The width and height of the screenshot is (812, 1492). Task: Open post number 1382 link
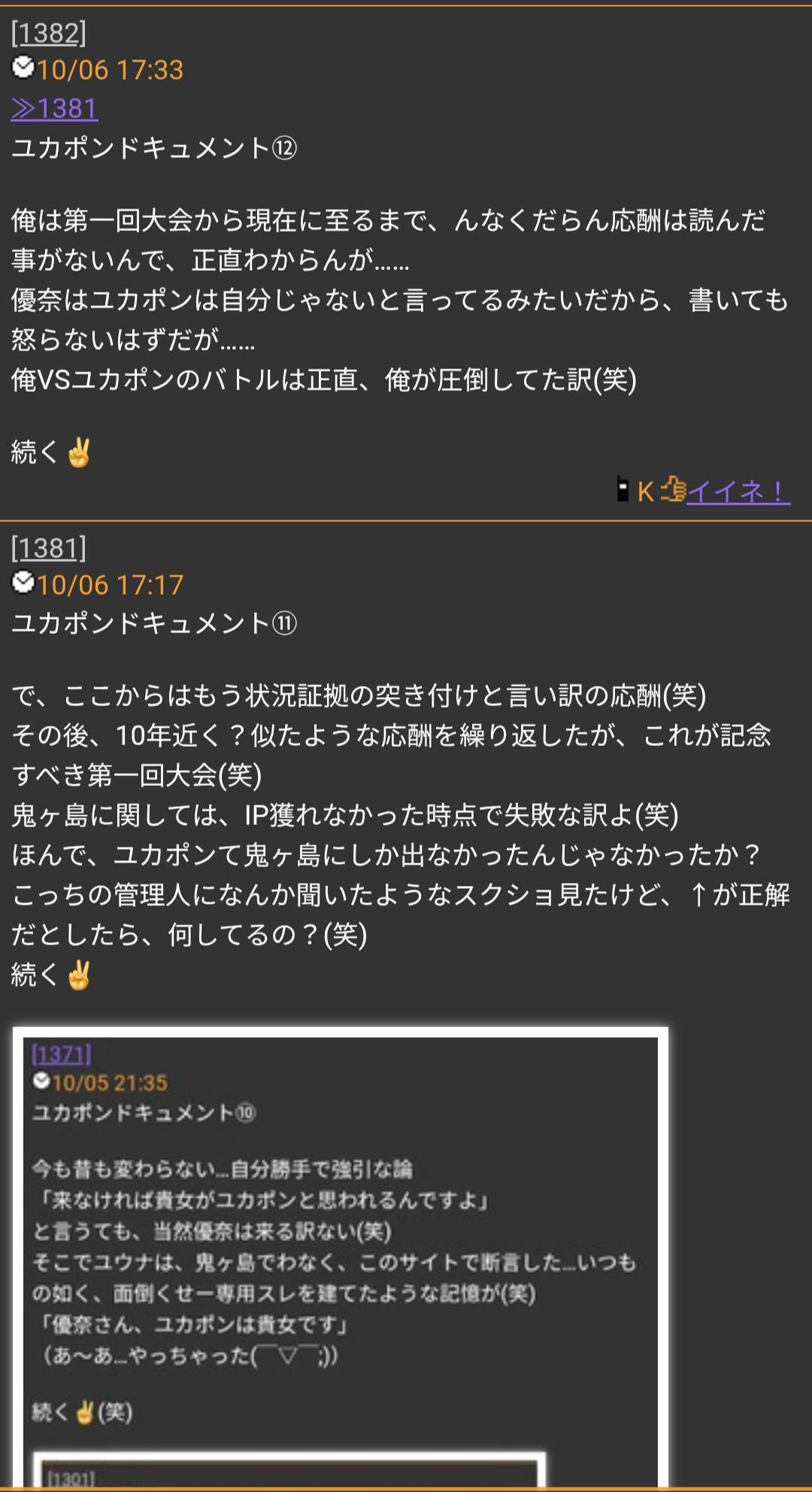(x=49, y=33)
